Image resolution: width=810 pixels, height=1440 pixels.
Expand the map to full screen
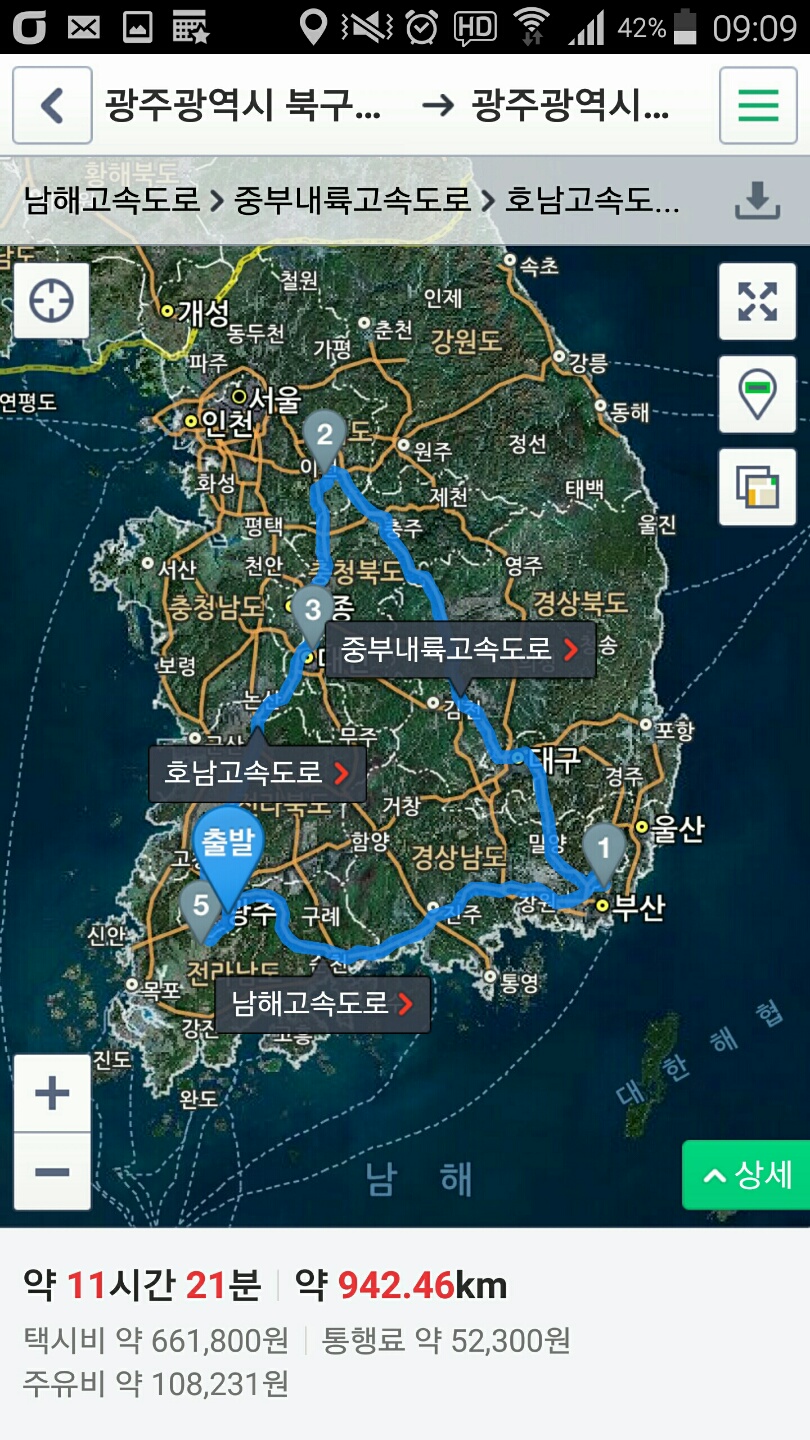(x=757, y=301)
